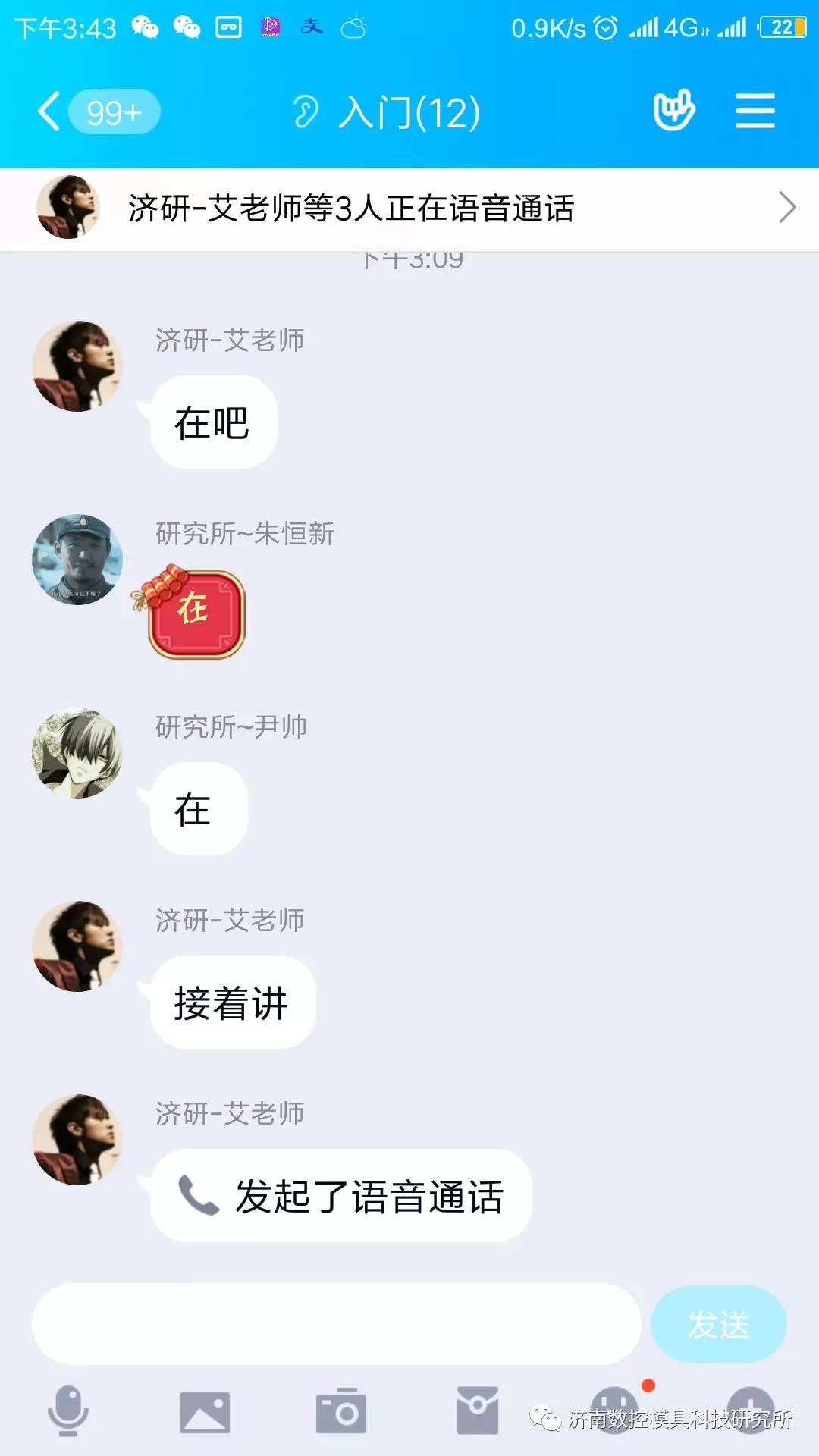Tap the ear icon beside the group name

click(306, 112)
